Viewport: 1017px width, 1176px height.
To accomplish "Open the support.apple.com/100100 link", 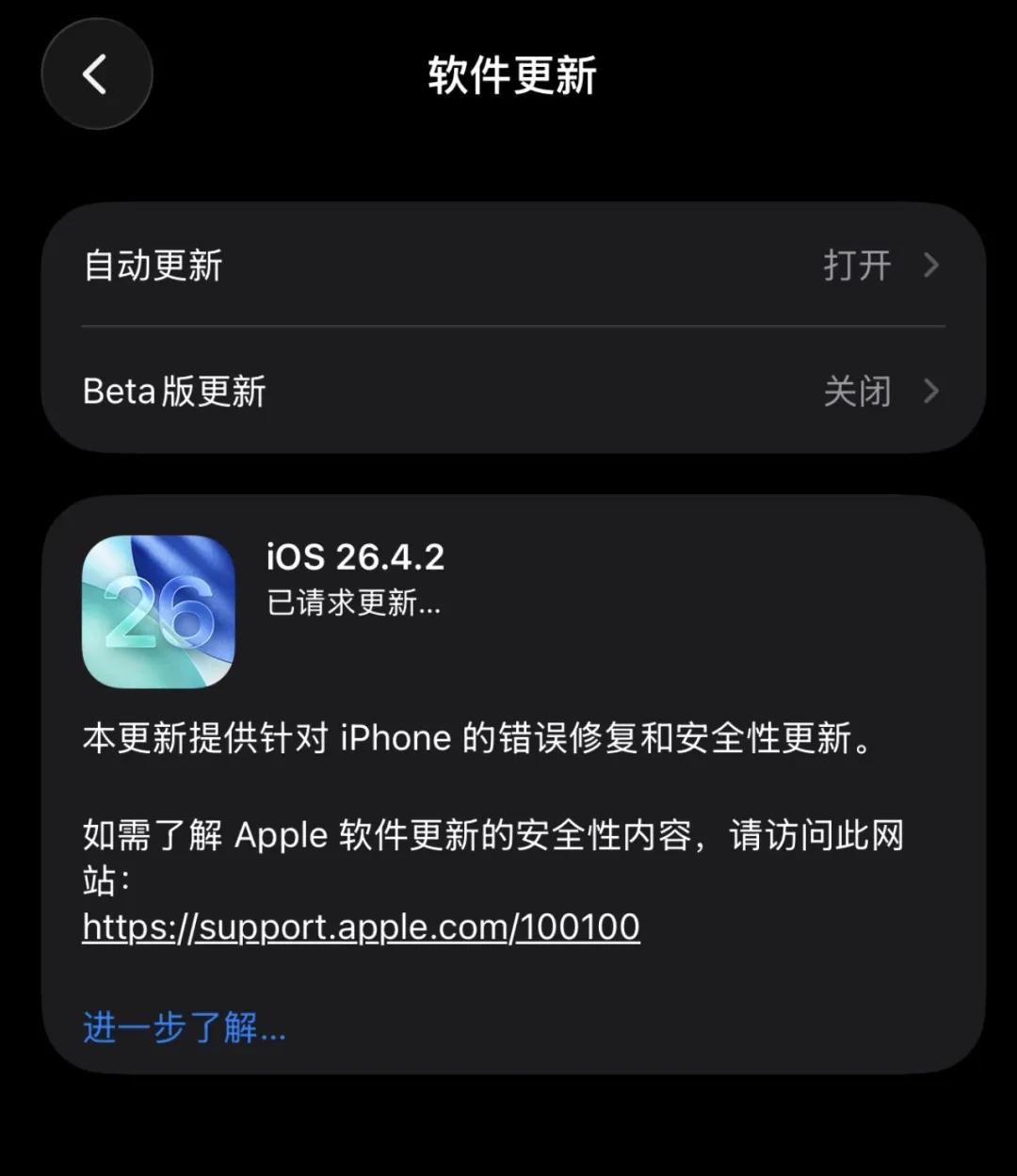I will [x=361, y=927].
